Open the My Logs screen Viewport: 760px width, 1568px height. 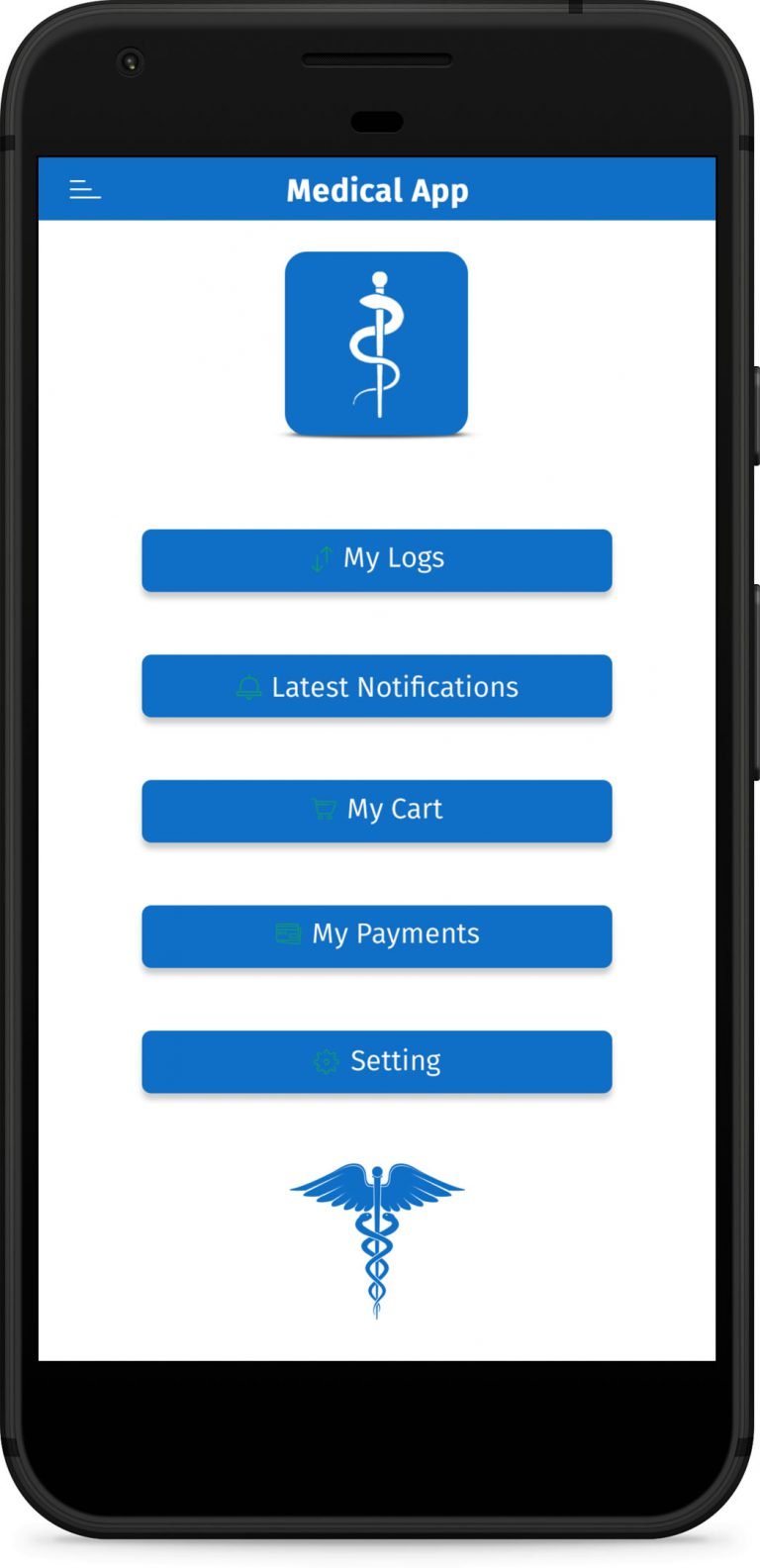point(377,560)
